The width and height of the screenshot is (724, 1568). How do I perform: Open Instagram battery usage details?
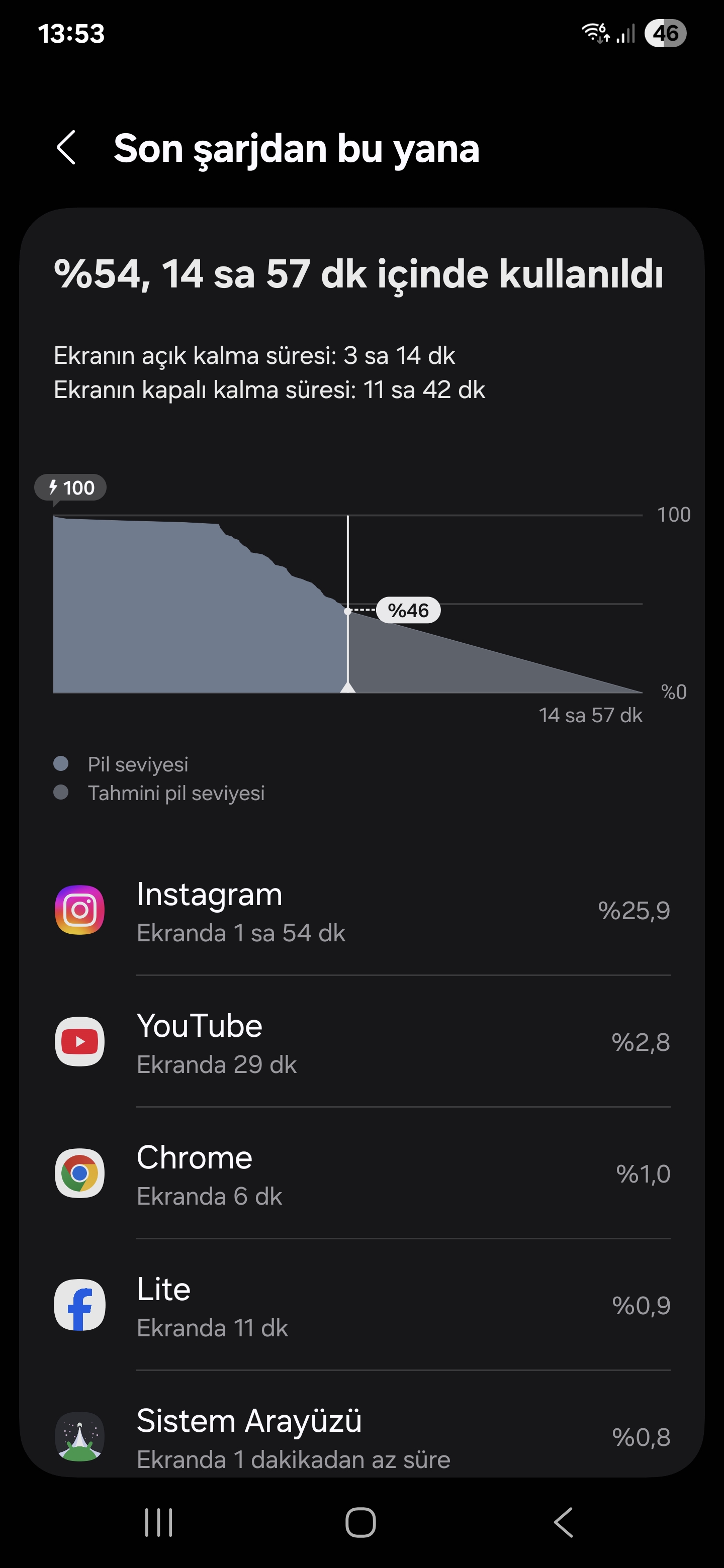point(361,910)
